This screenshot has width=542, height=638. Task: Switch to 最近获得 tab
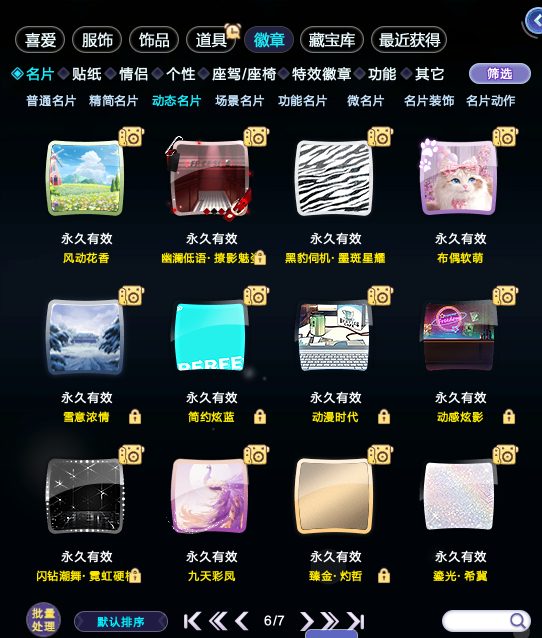409,40
